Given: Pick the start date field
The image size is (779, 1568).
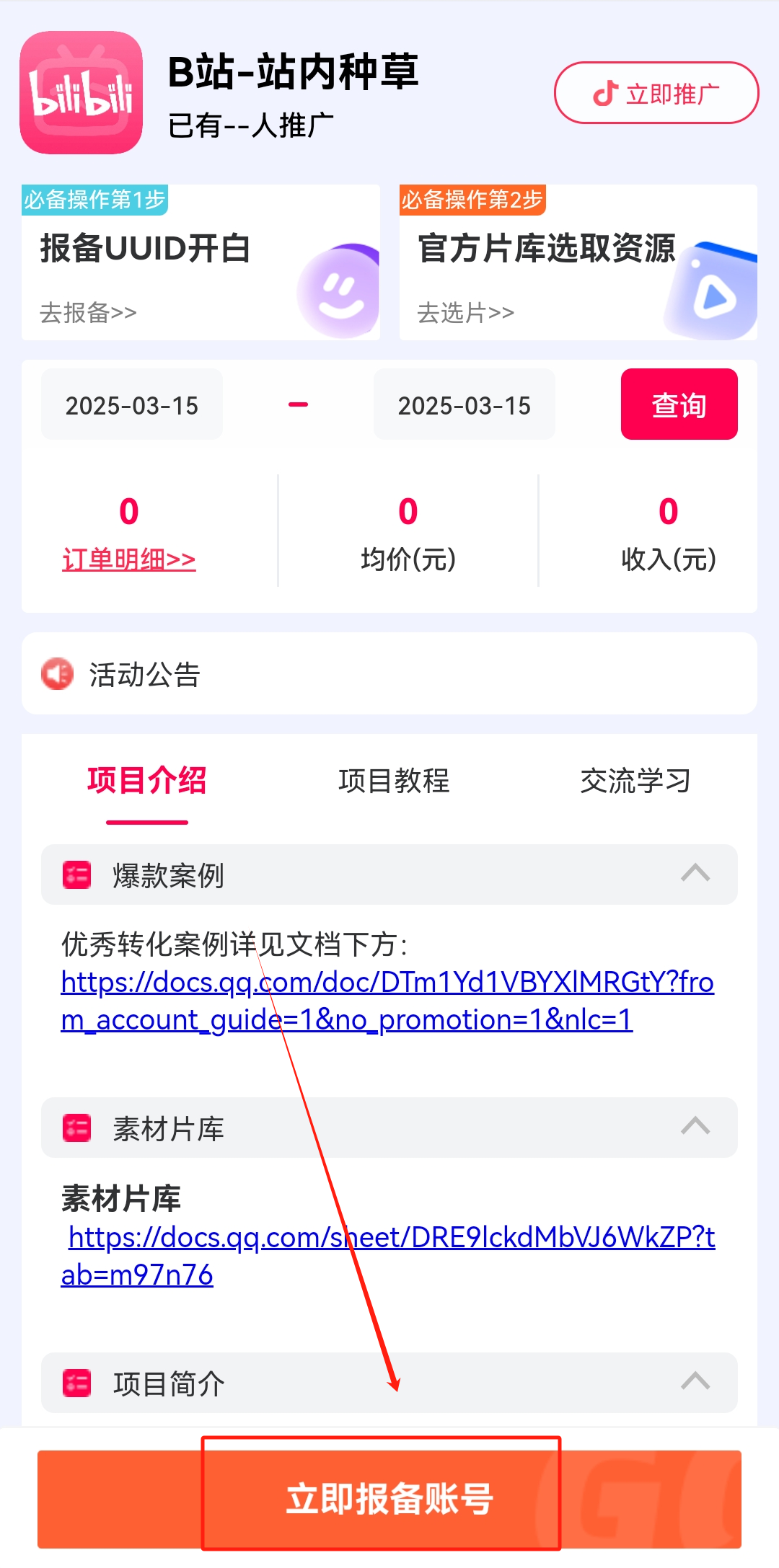Looking at the screenshot, I should pyautogui.click(x=132, y=404).
